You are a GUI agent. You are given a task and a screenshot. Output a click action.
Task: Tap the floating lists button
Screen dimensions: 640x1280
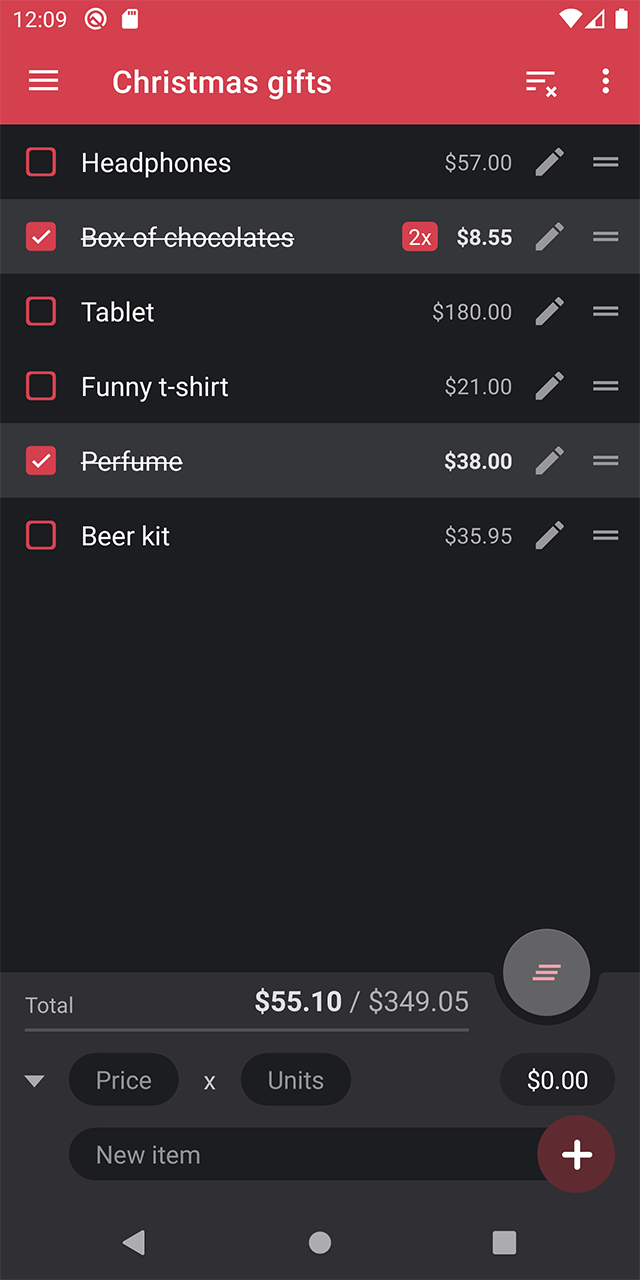[x=546, y=972]
